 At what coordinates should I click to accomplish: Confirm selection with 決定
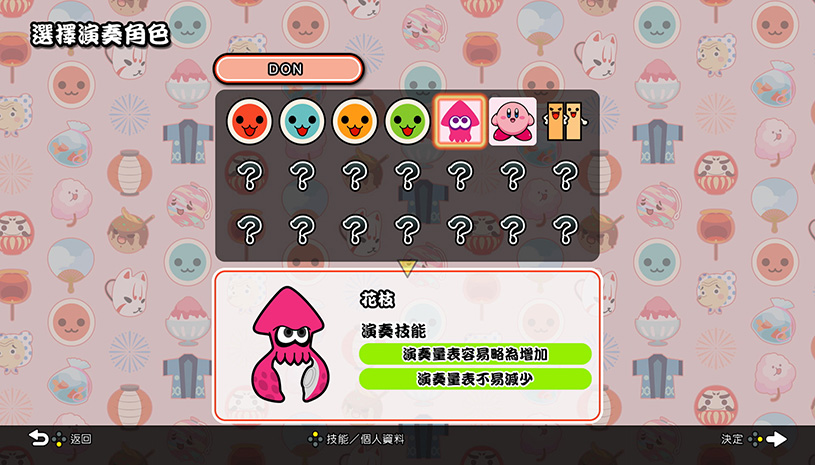tap(753, 439)
